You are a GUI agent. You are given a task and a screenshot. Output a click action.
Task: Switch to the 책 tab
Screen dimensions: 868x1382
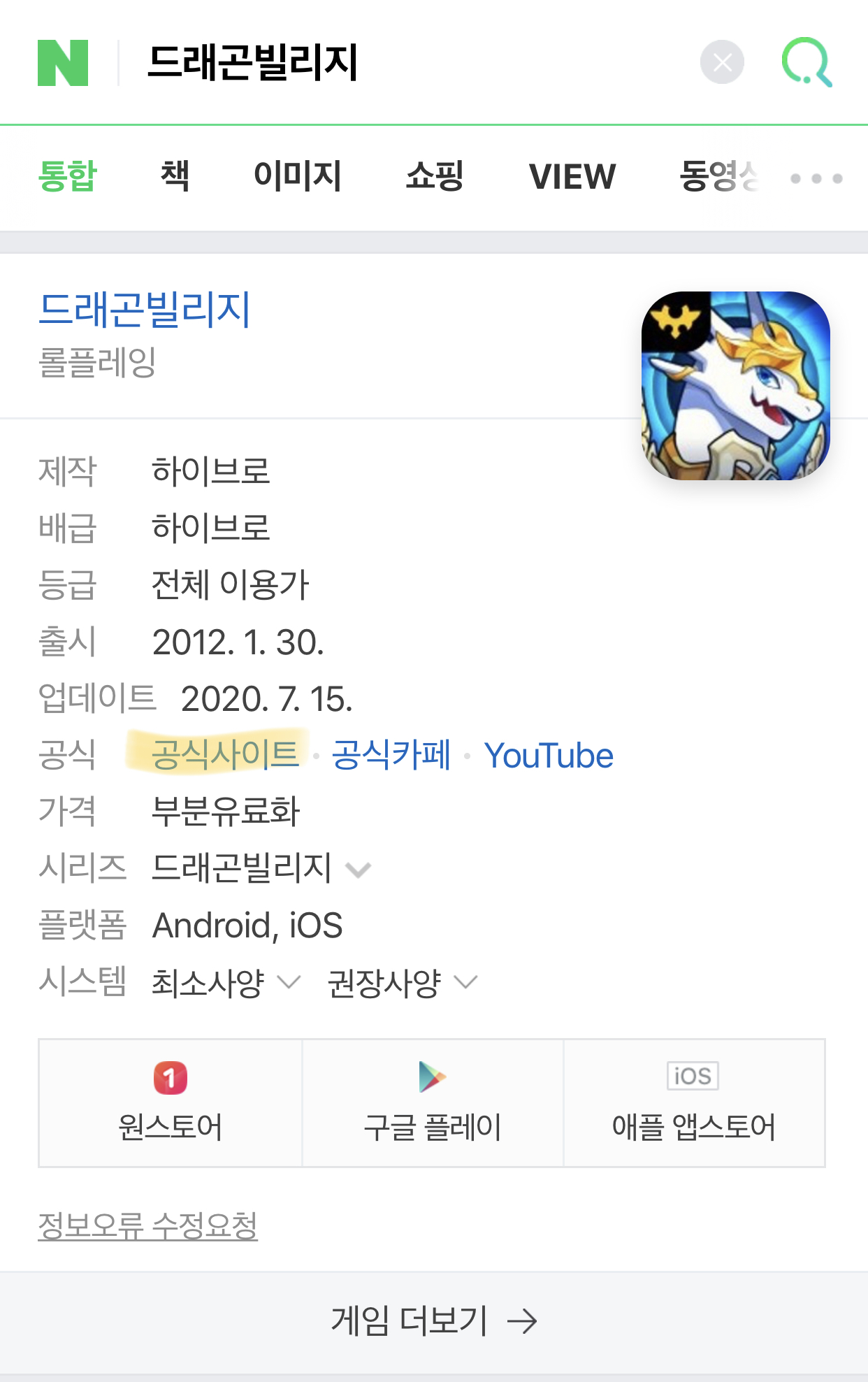pyautogui.click(x=175, y=175)
